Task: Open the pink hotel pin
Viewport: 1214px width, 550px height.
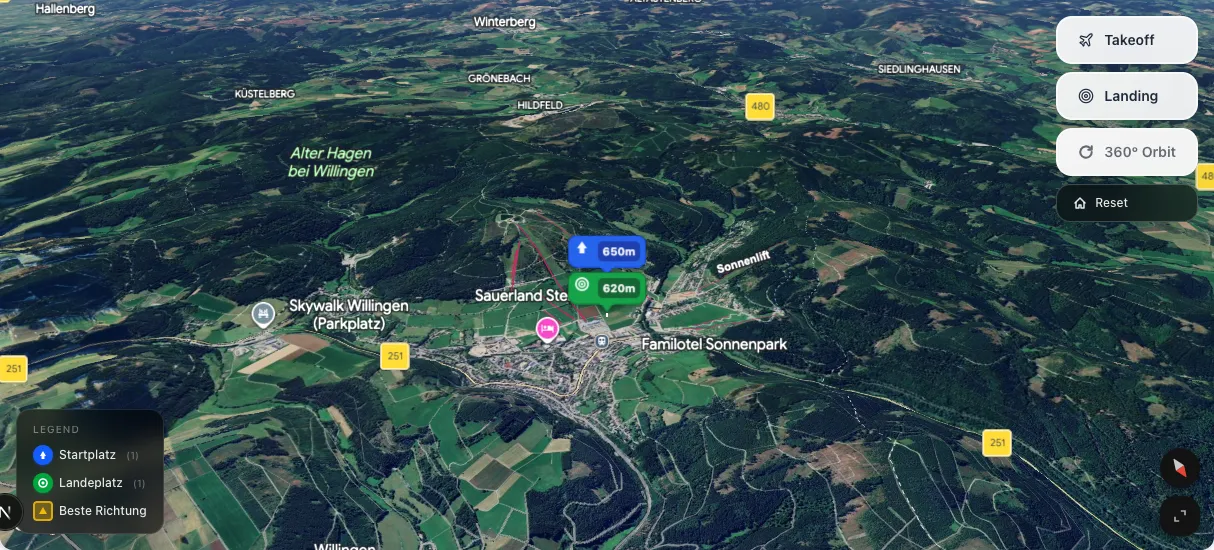Action: 547,328
